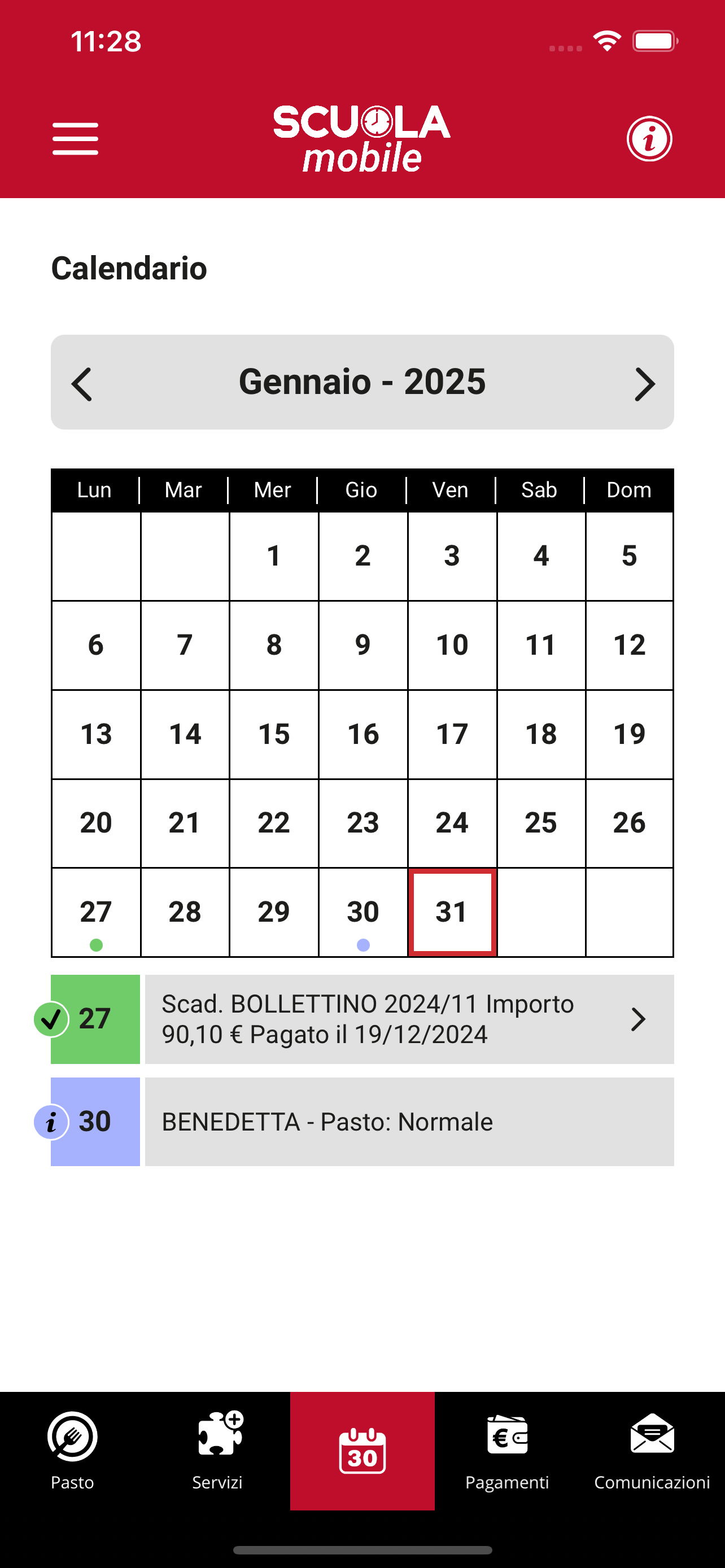
Task: Switch to the Comunicazioni tab
Action: 652,1451
